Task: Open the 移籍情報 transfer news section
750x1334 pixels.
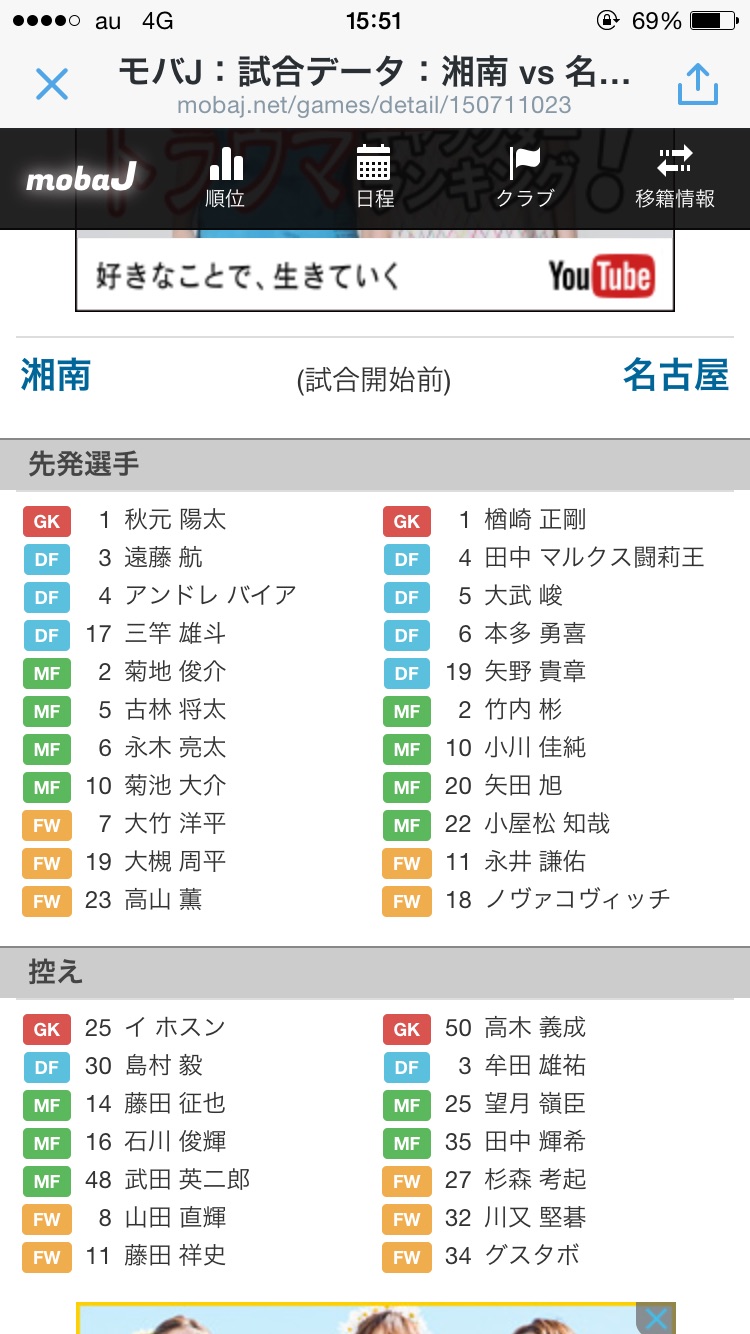Action: pyautogui.click(x=675, y=177)
